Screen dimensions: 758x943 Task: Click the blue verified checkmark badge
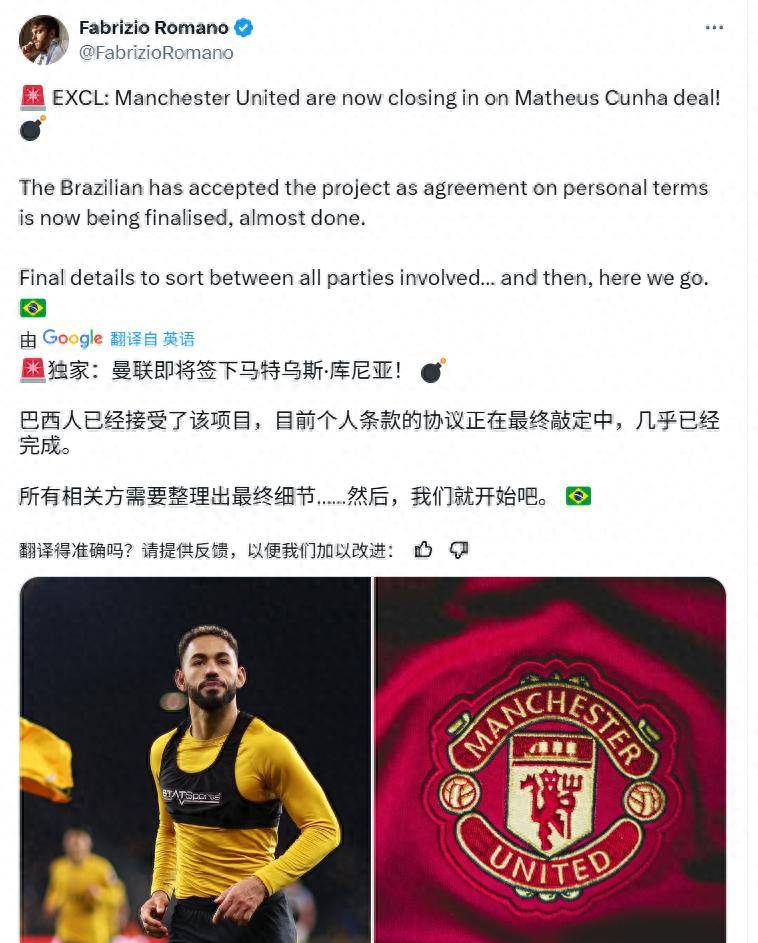pyautogui.click(x=243, y=27)
